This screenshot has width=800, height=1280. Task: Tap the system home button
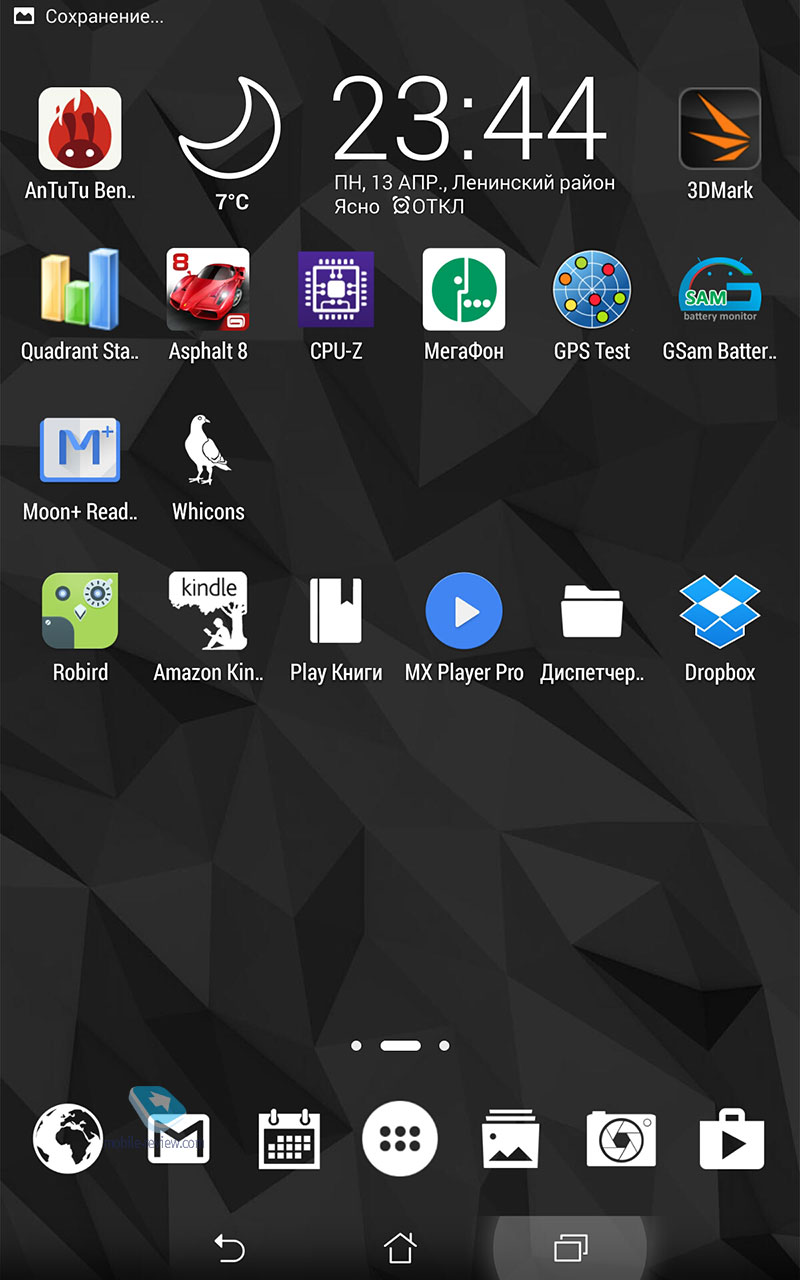tap(400, 1247)
